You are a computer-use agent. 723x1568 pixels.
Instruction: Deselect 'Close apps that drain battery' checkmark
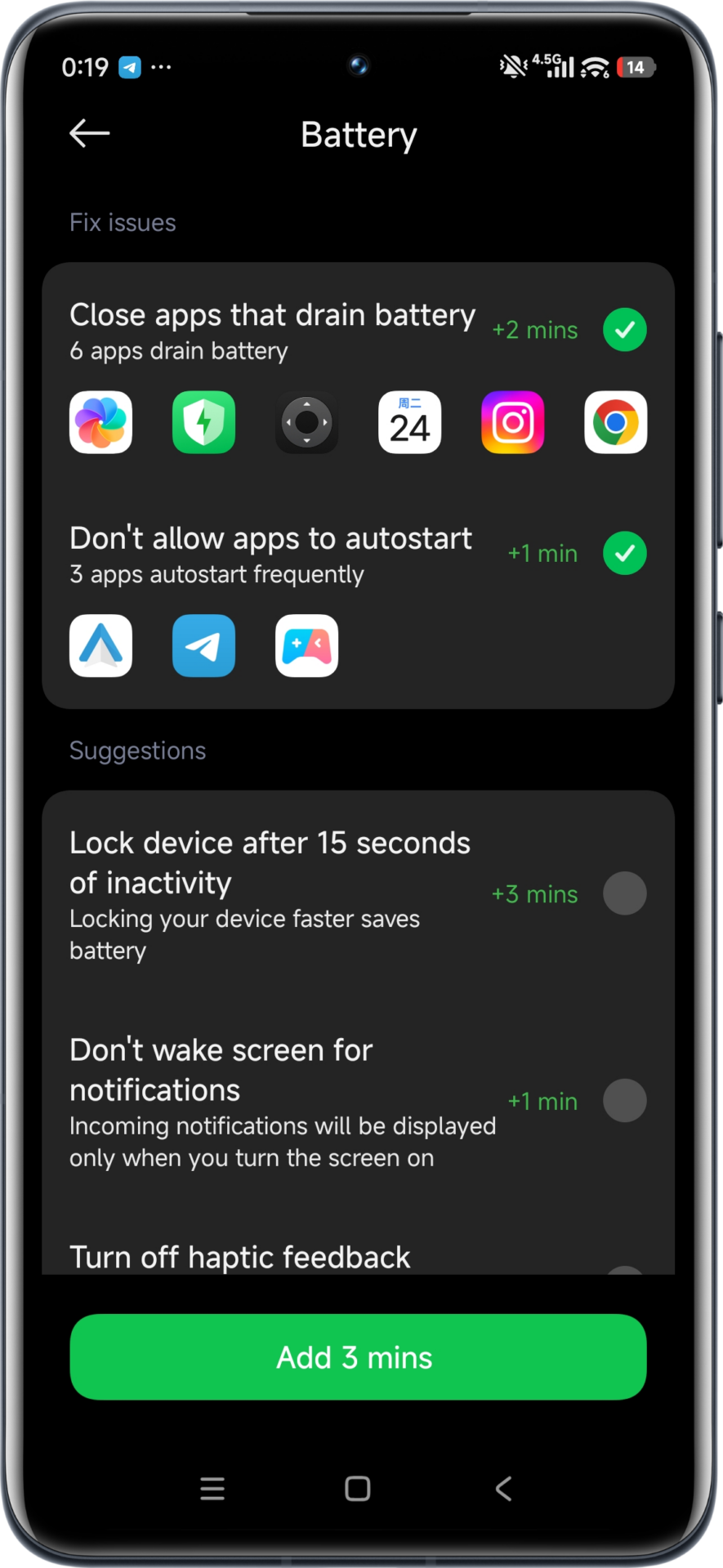coord(625,329)
